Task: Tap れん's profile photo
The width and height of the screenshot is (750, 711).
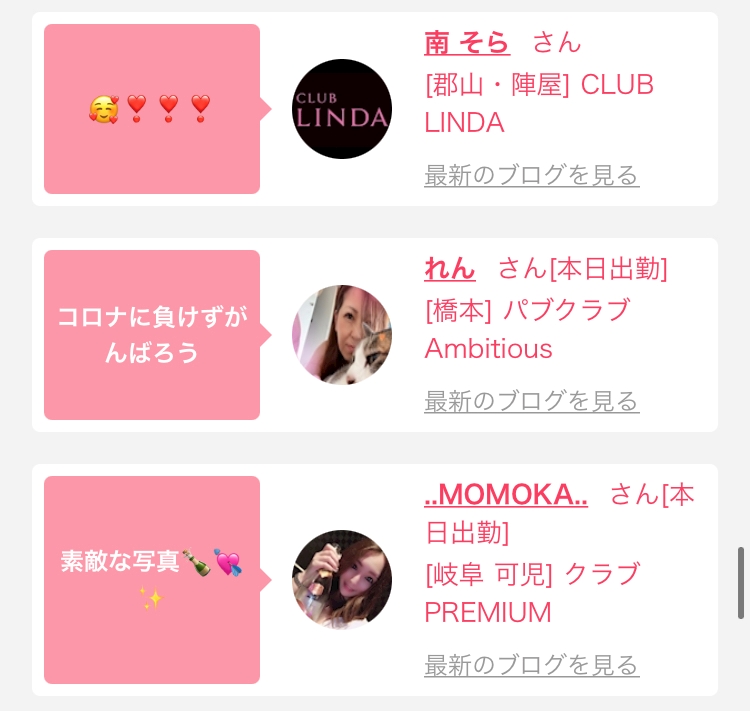Action: click(342, 335)
